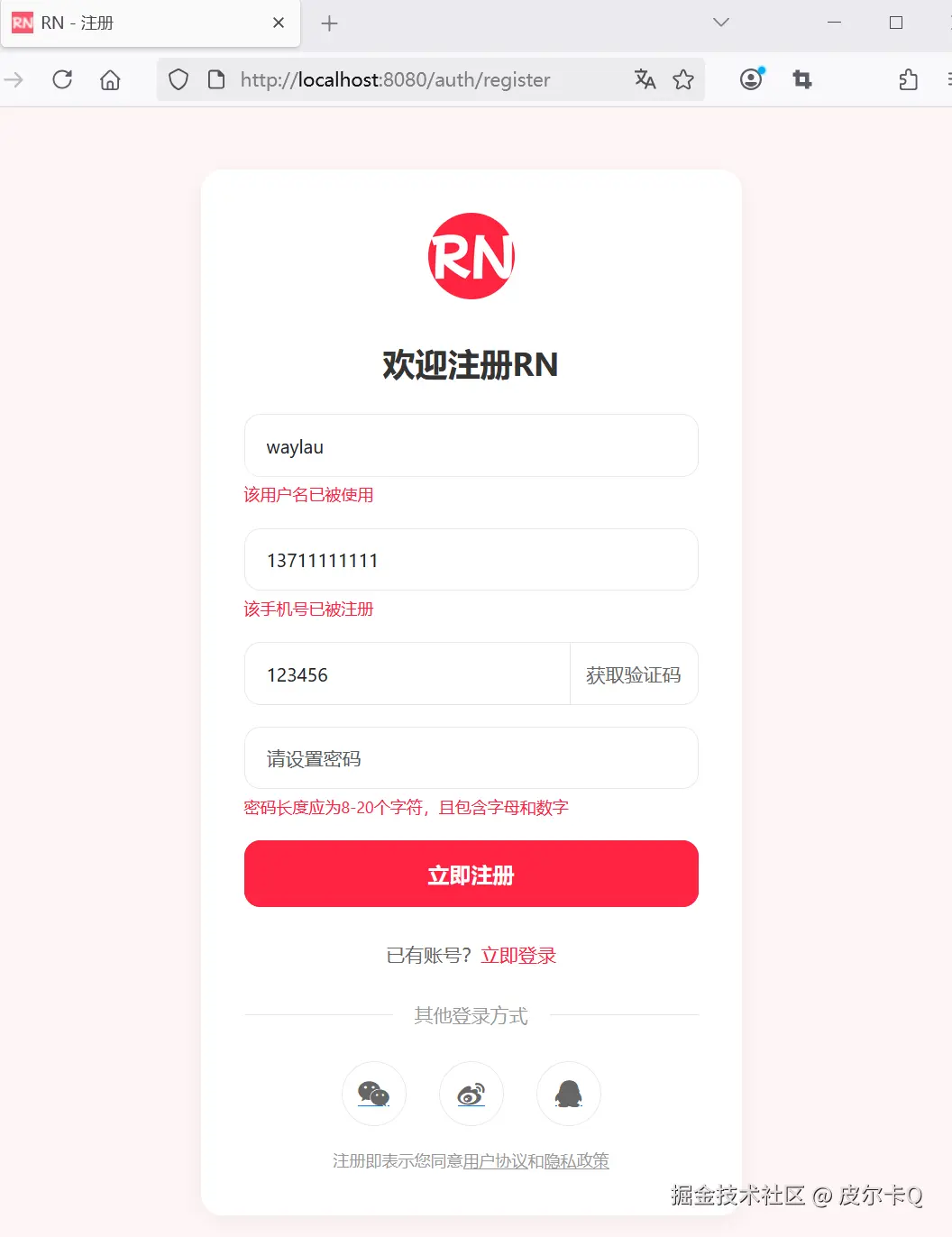Reload the page in the browser
Screen dimensions: 952x1237
62,79
